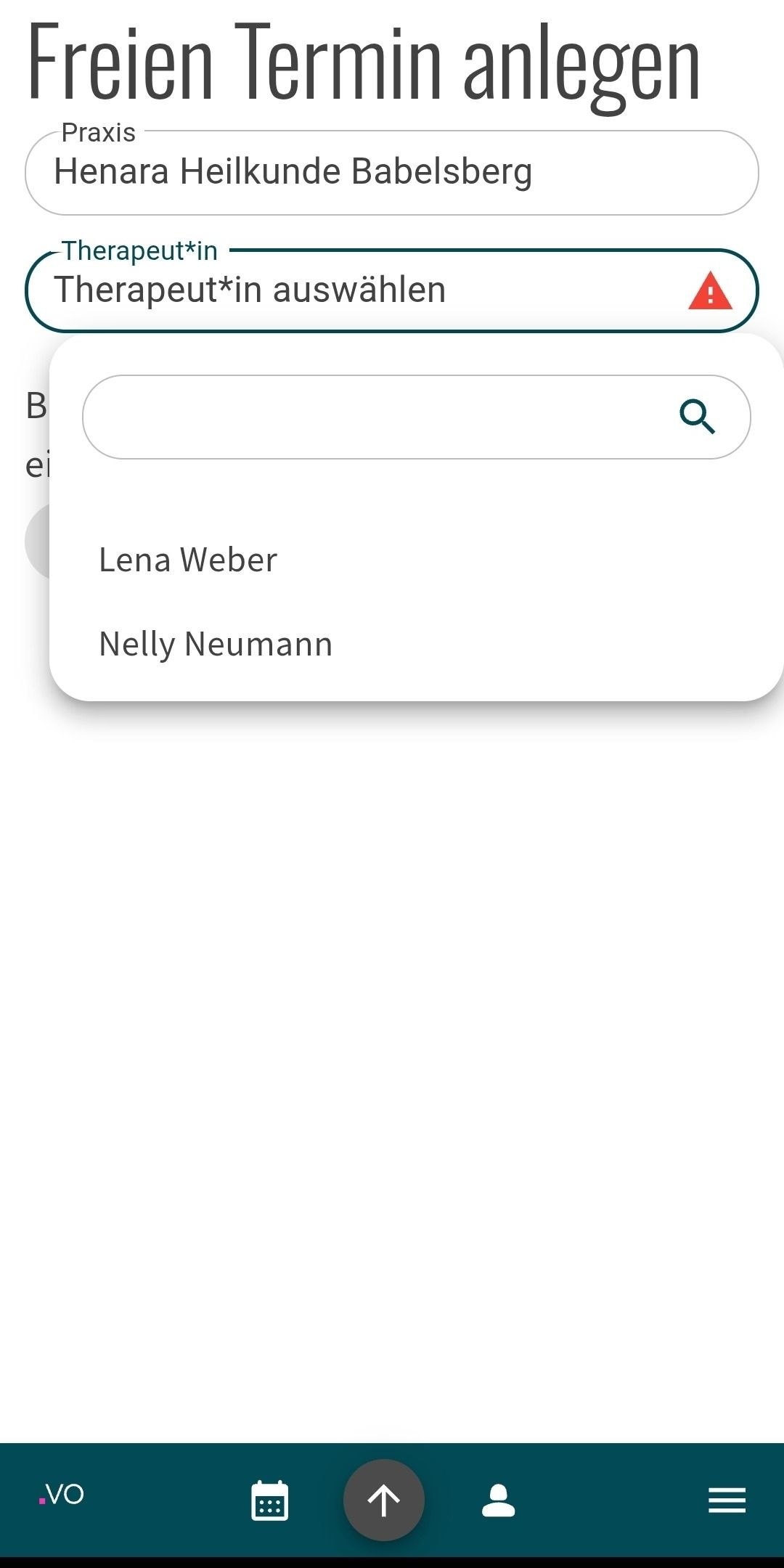The image size is (784, 1568).
Task: Open the Praxis dropdown
Action: pos(392,173)
